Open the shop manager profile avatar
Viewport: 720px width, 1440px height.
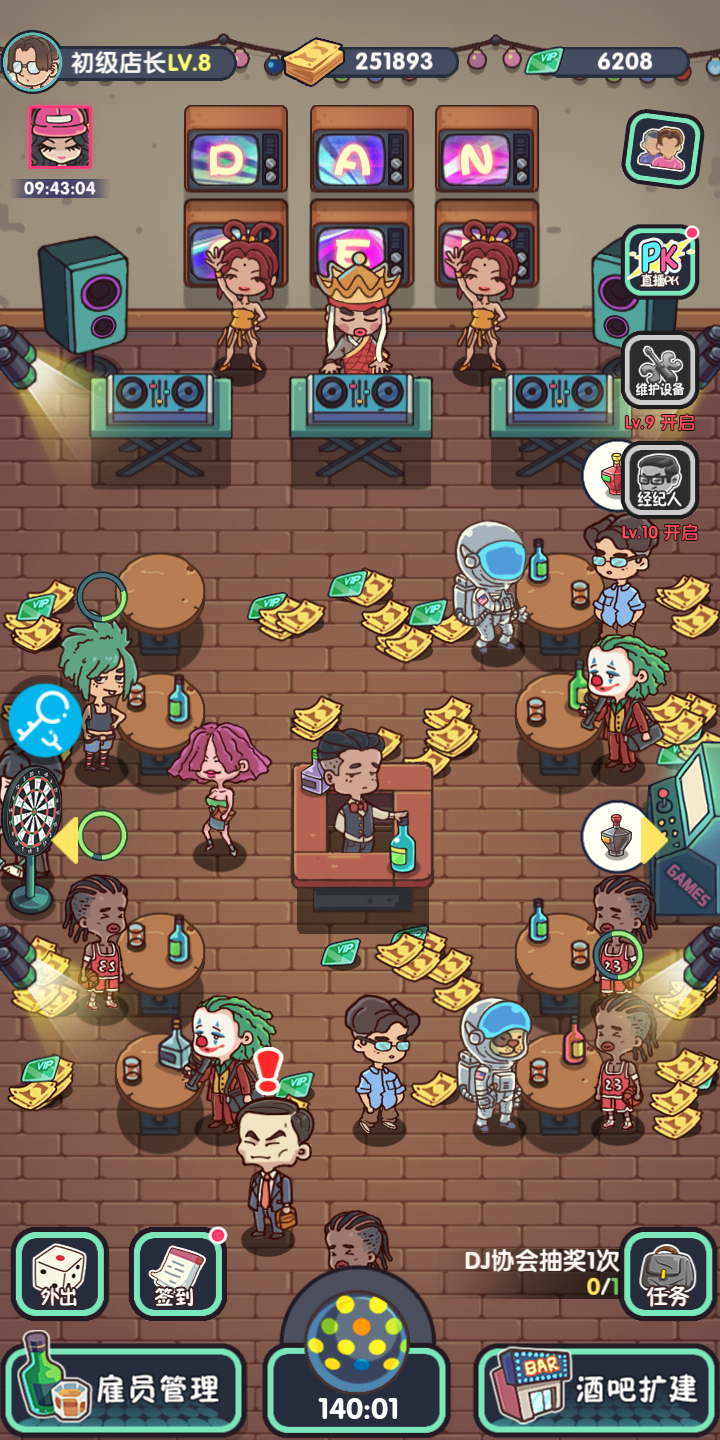click(32, 61)
